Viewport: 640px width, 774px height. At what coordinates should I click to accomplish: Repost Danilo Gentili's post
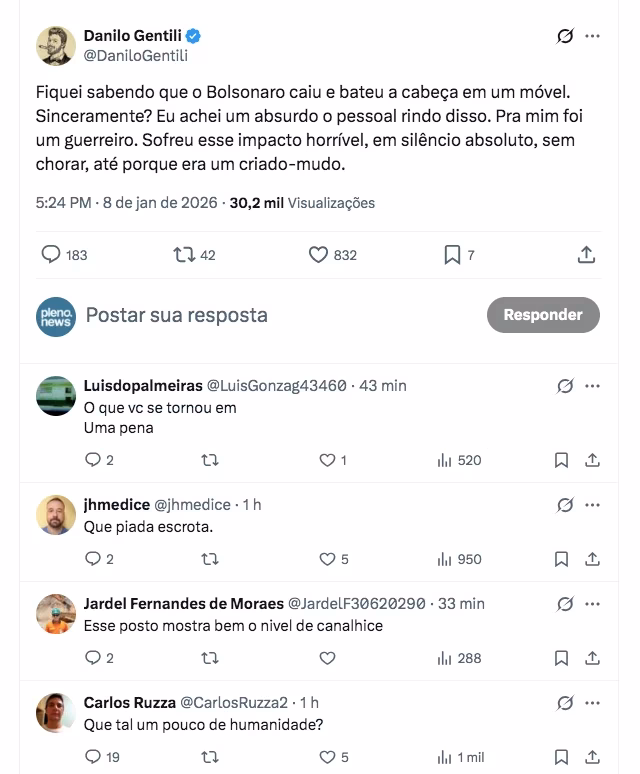coord(184,255)
